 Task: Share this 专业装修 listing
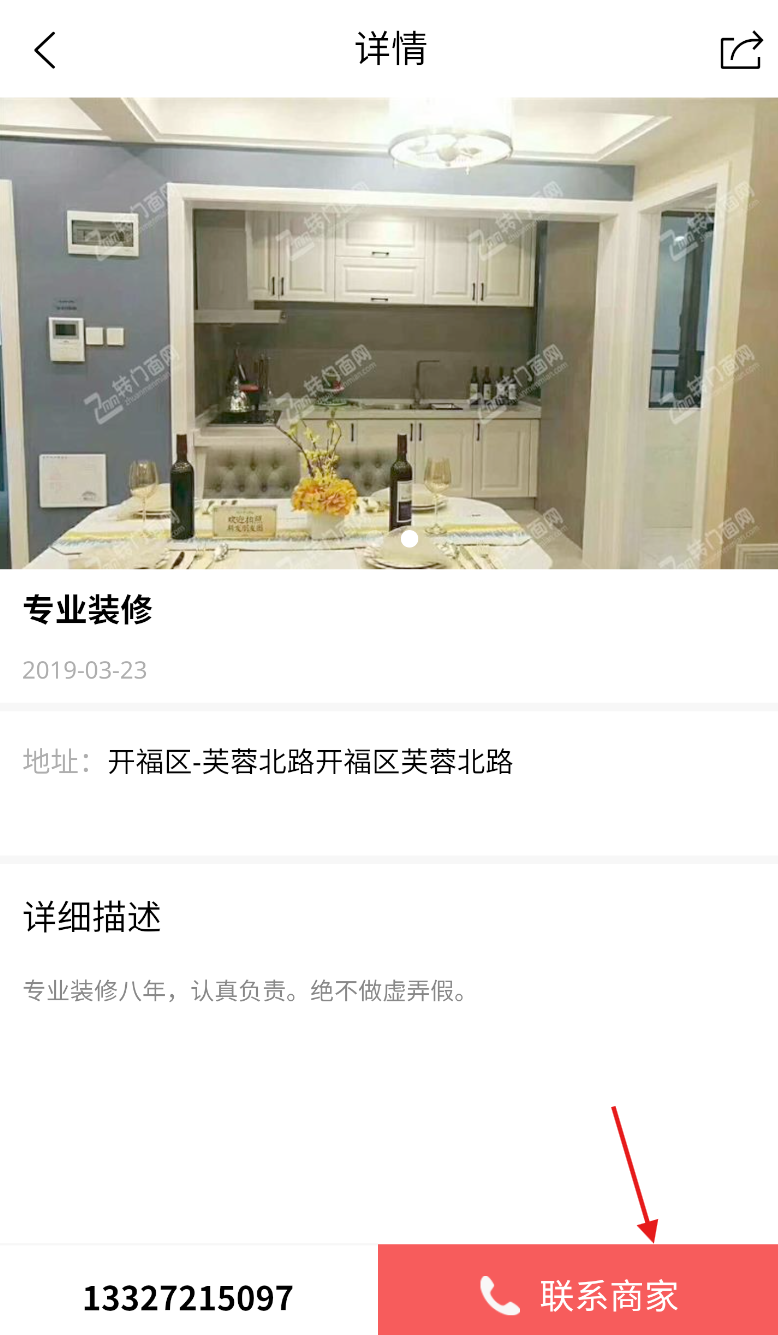point(740,50)
